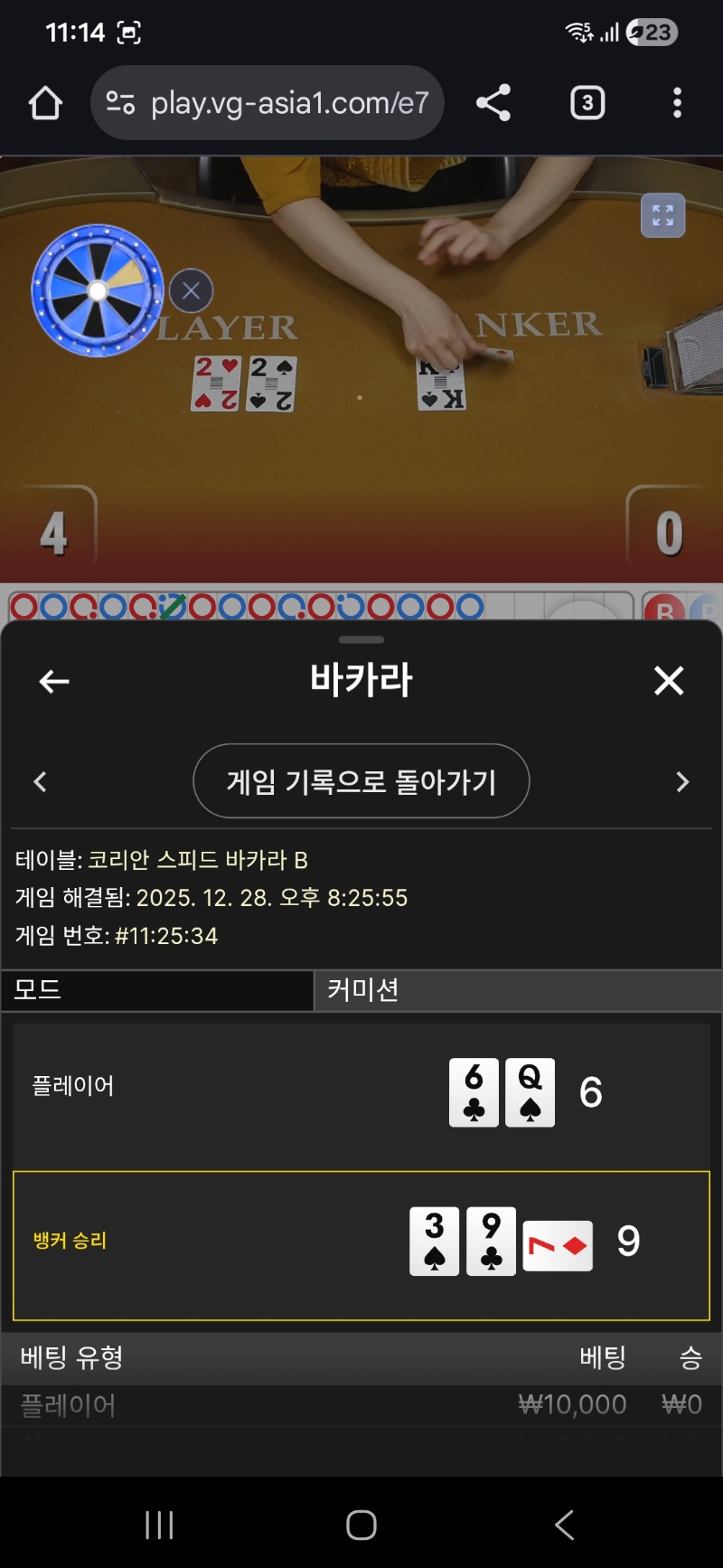Share the current page
The width and height of the screenshot is (723, 1568).
click(493, 103)
